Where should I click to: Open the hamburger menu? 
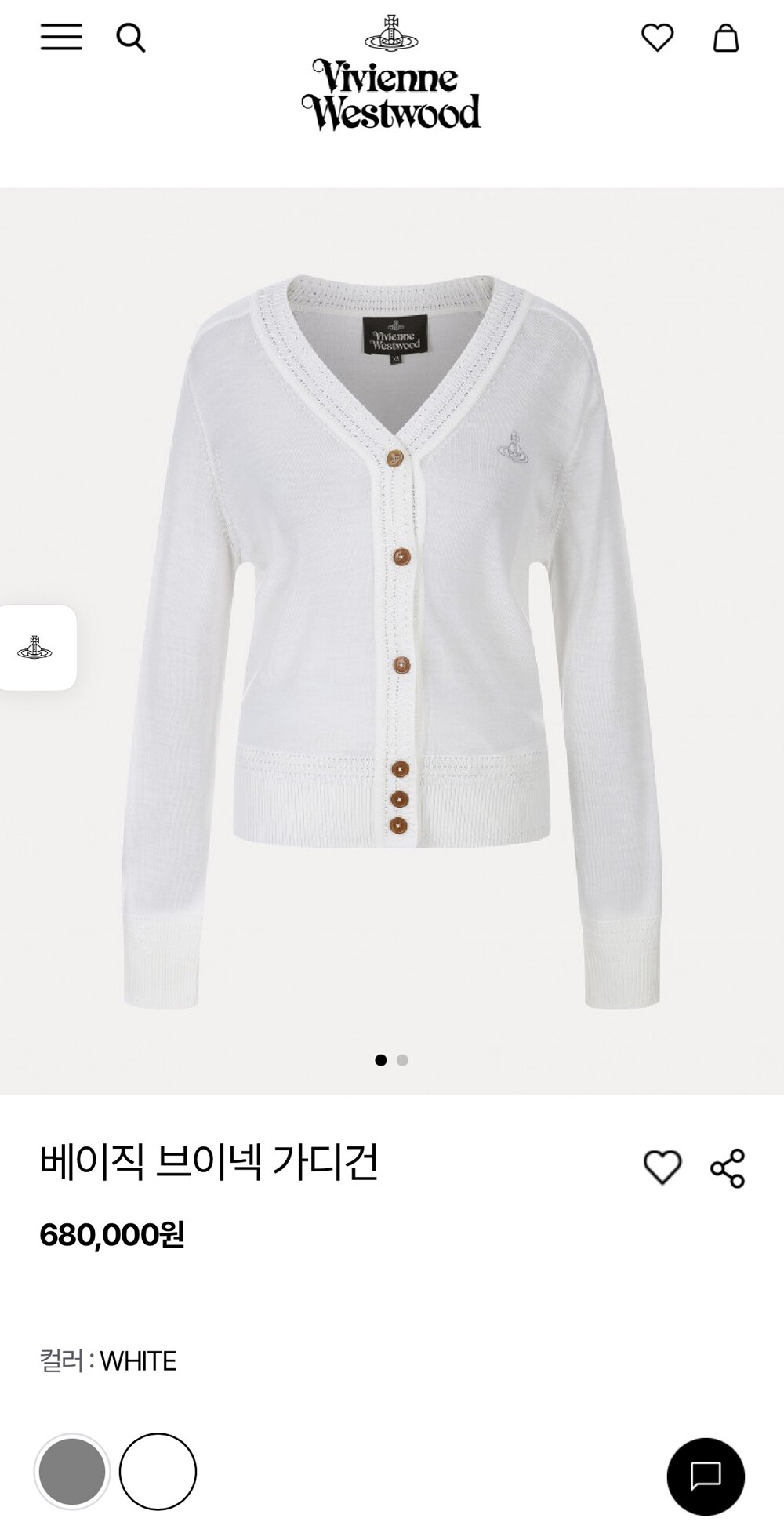coord(61,37)
